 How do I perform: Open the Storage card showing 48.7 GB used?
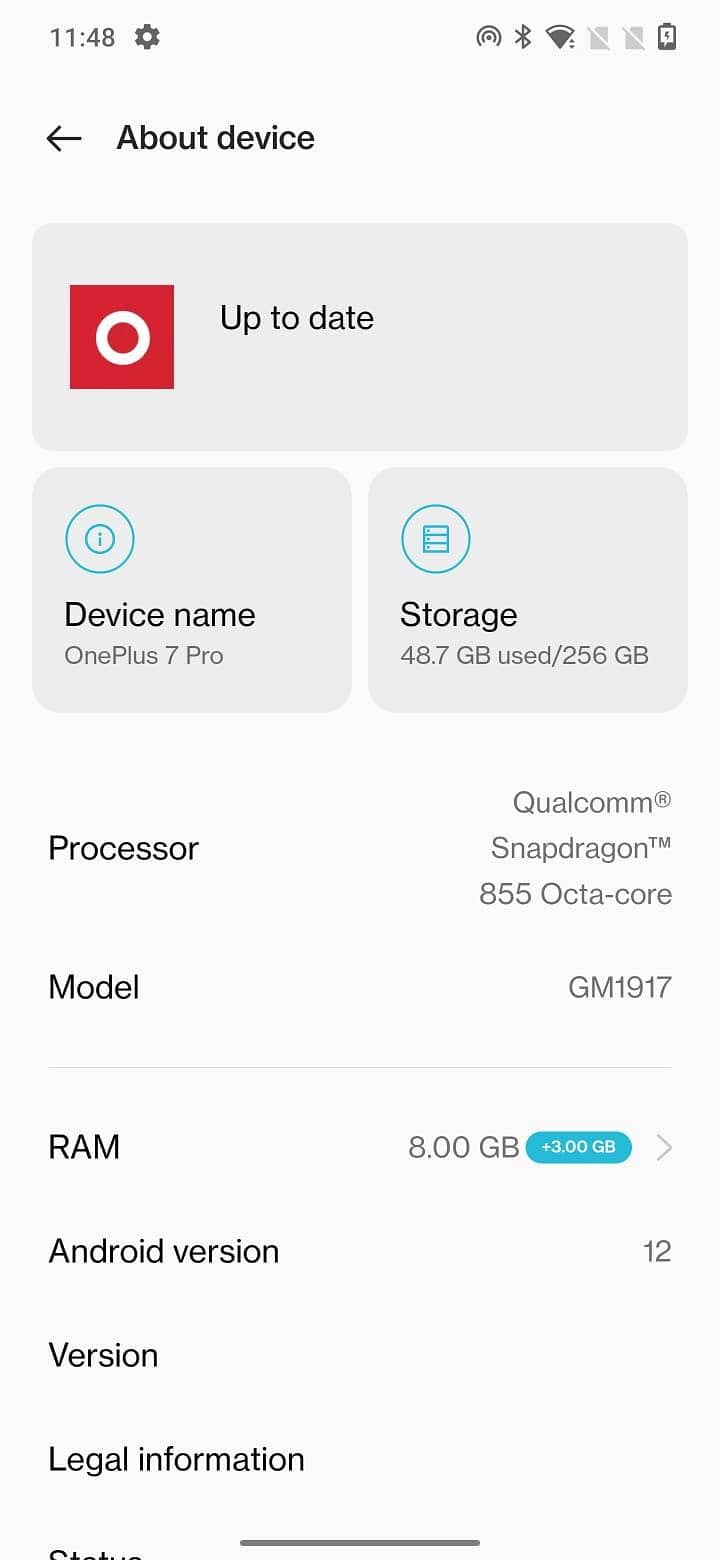coord(528,590)
